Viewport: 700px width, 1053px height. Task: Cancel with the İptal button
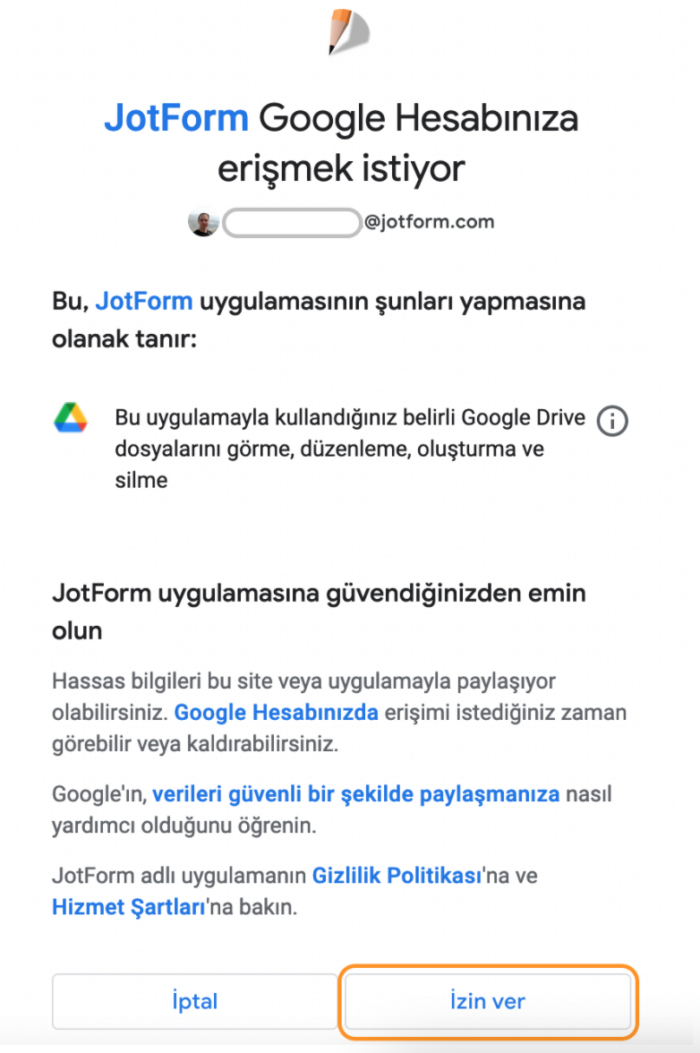tap(195, 1001)
